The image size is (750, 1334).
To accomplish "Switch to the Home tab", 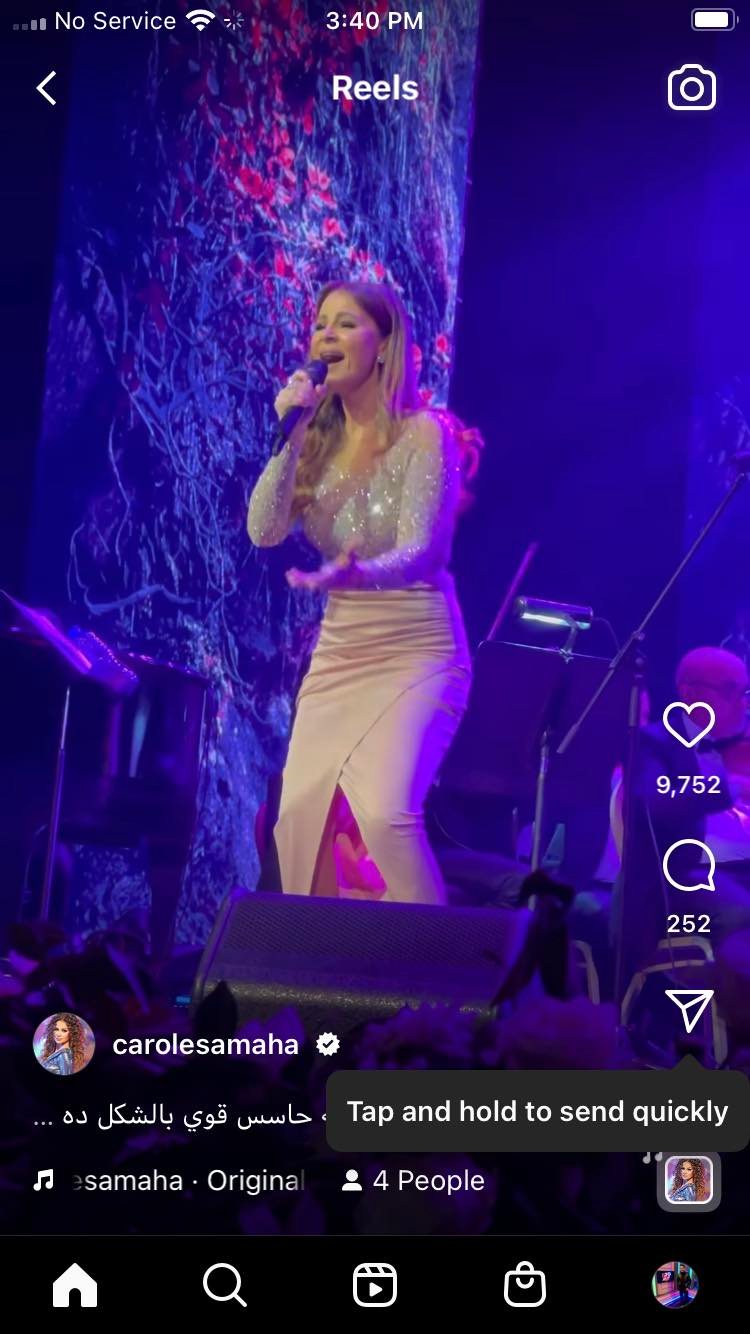I will coord(75,1285).
